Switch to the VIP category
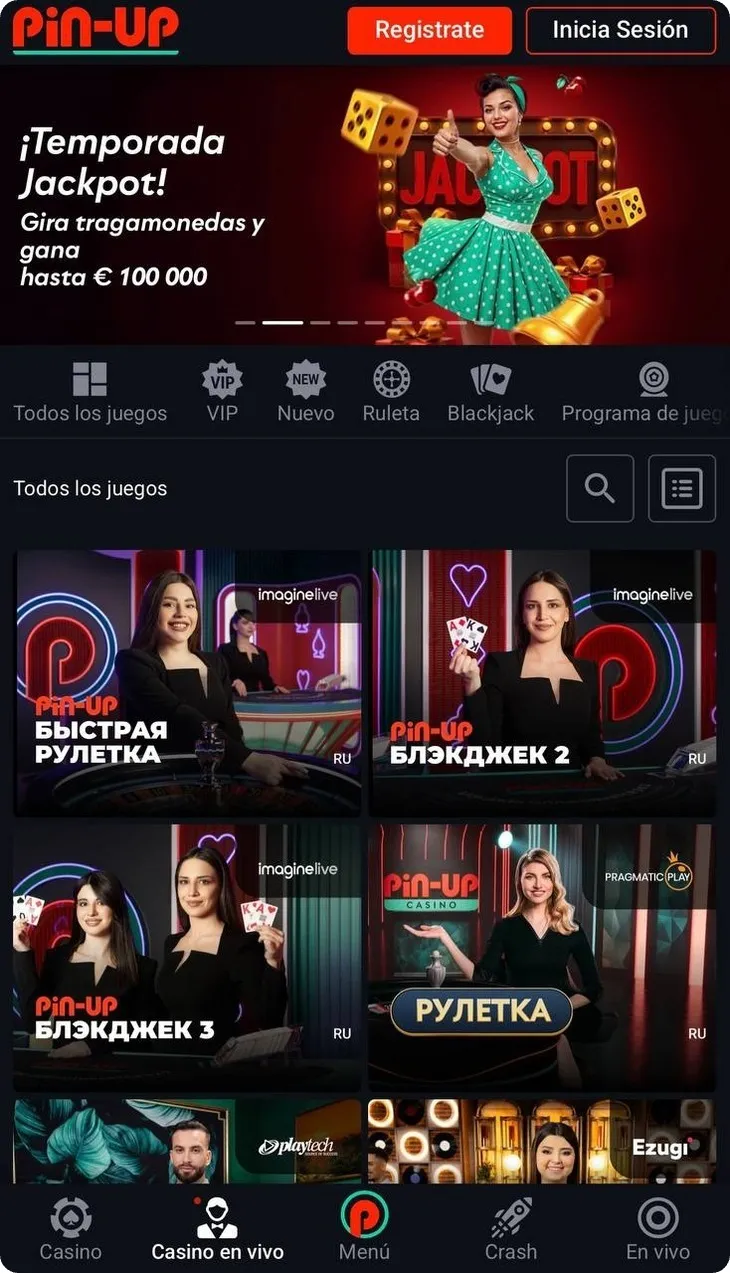Screen dimensions: 730x1273 pos(222,393)
